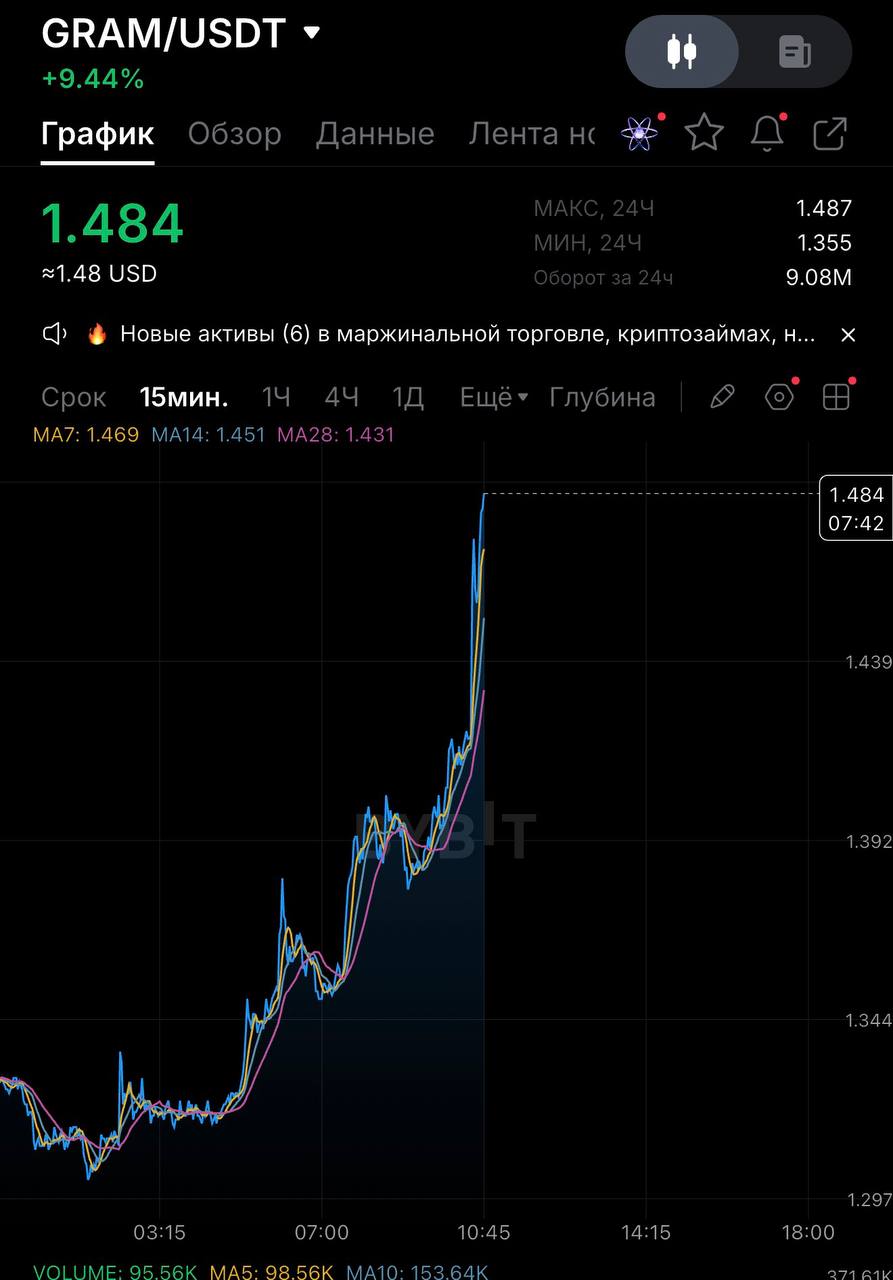Switch chart to Глубина depth view
This screenshot has height=1280, width=893.
[x=602, y=397]
